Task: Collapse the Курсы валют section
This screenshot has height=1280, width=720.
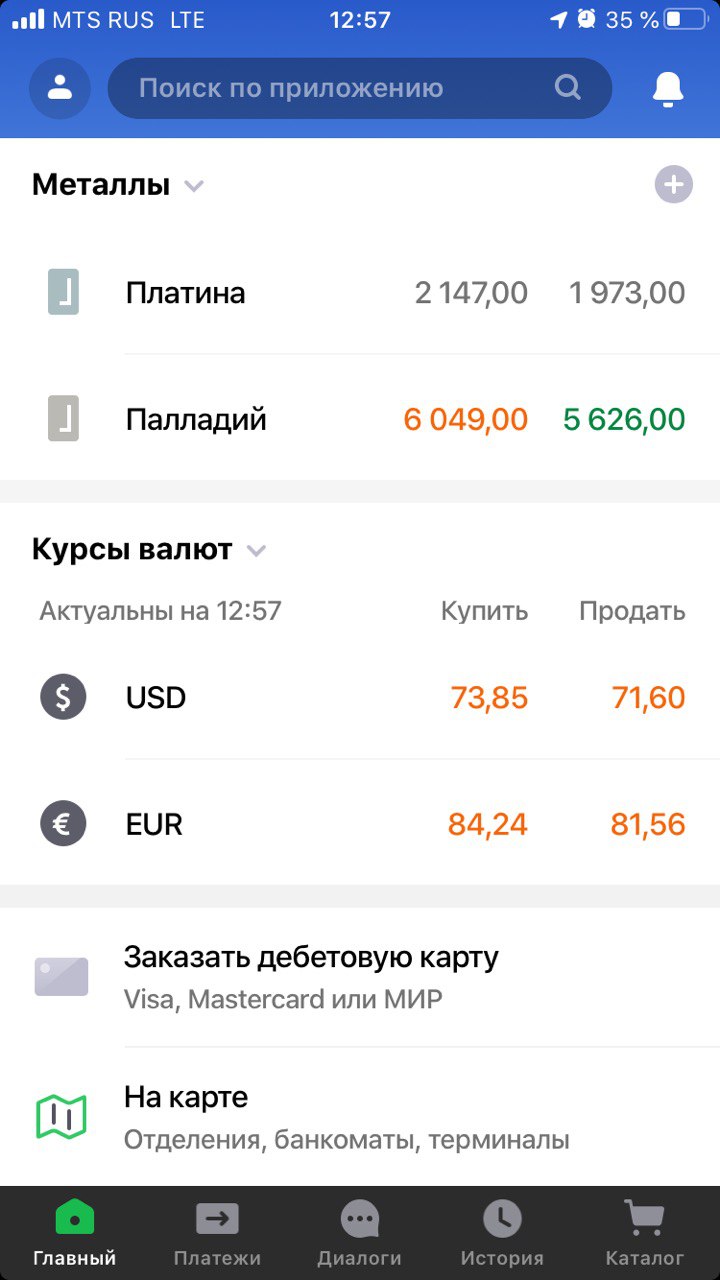Action: 257,551
